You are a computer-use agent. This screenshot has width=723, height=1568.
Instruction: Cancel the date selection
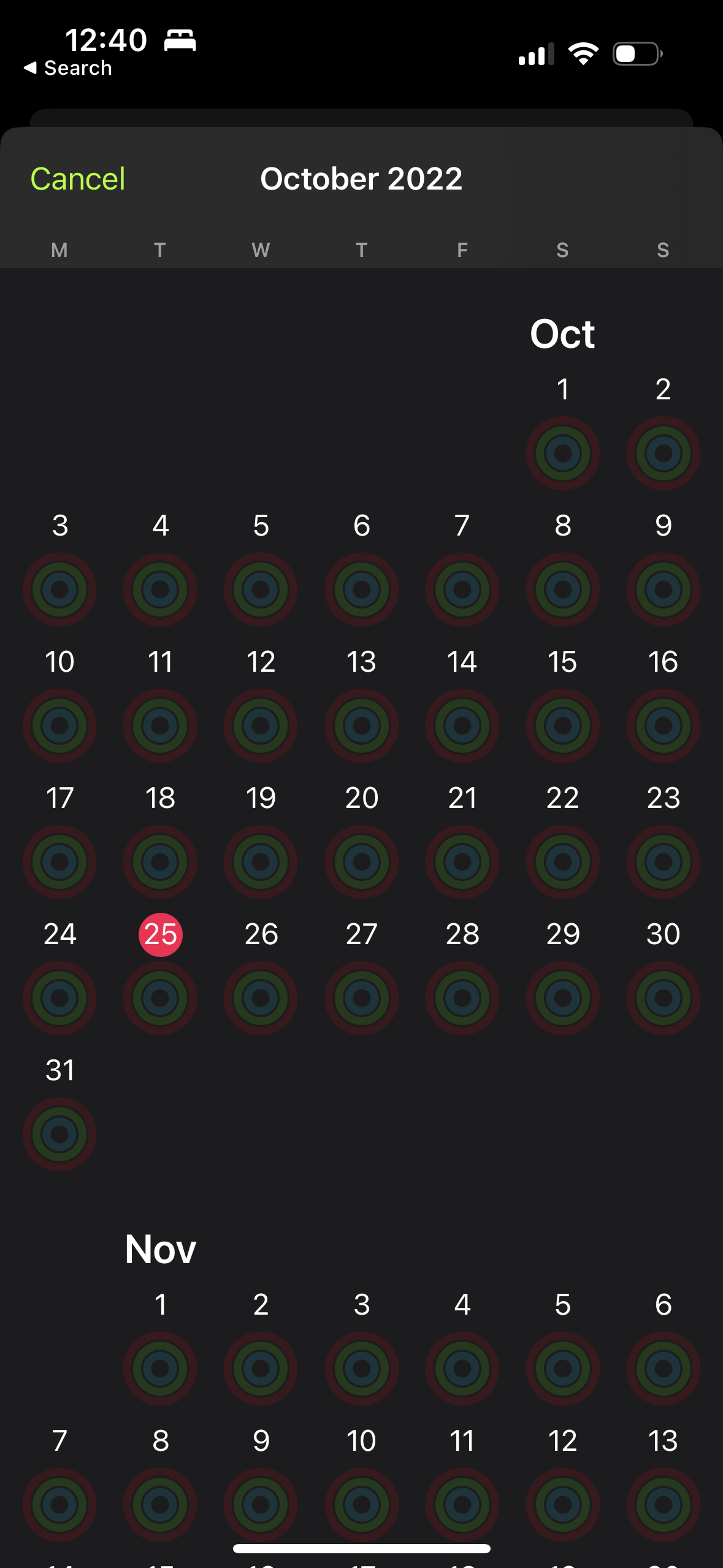[x=78, y=179]
